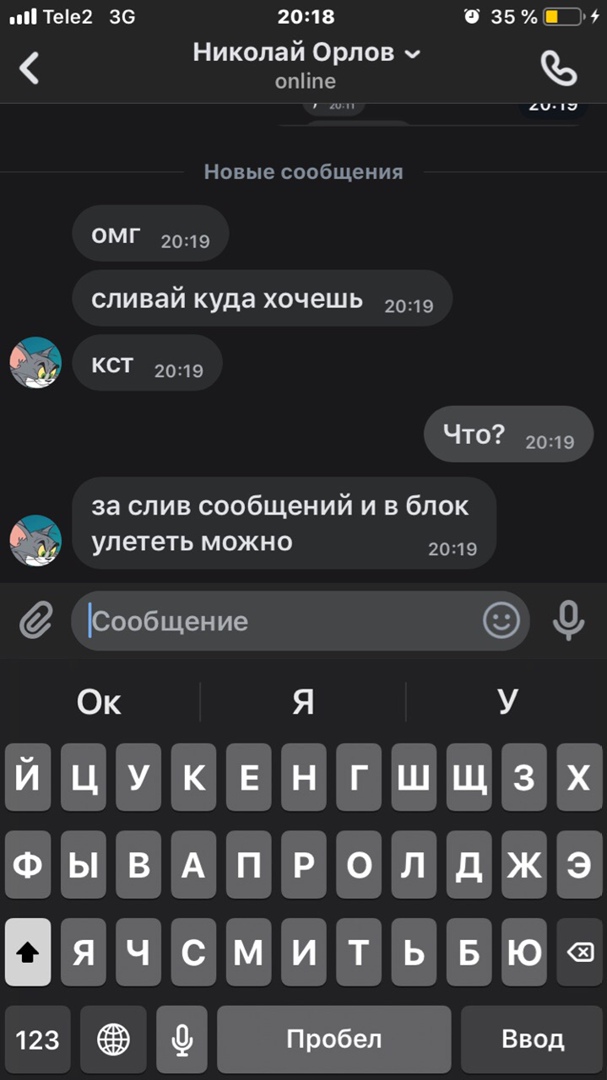This screenshot has height=1080, width=607.
Task: Expand the Николай Орлов header dropdown
Action: [x=413, y=54]
